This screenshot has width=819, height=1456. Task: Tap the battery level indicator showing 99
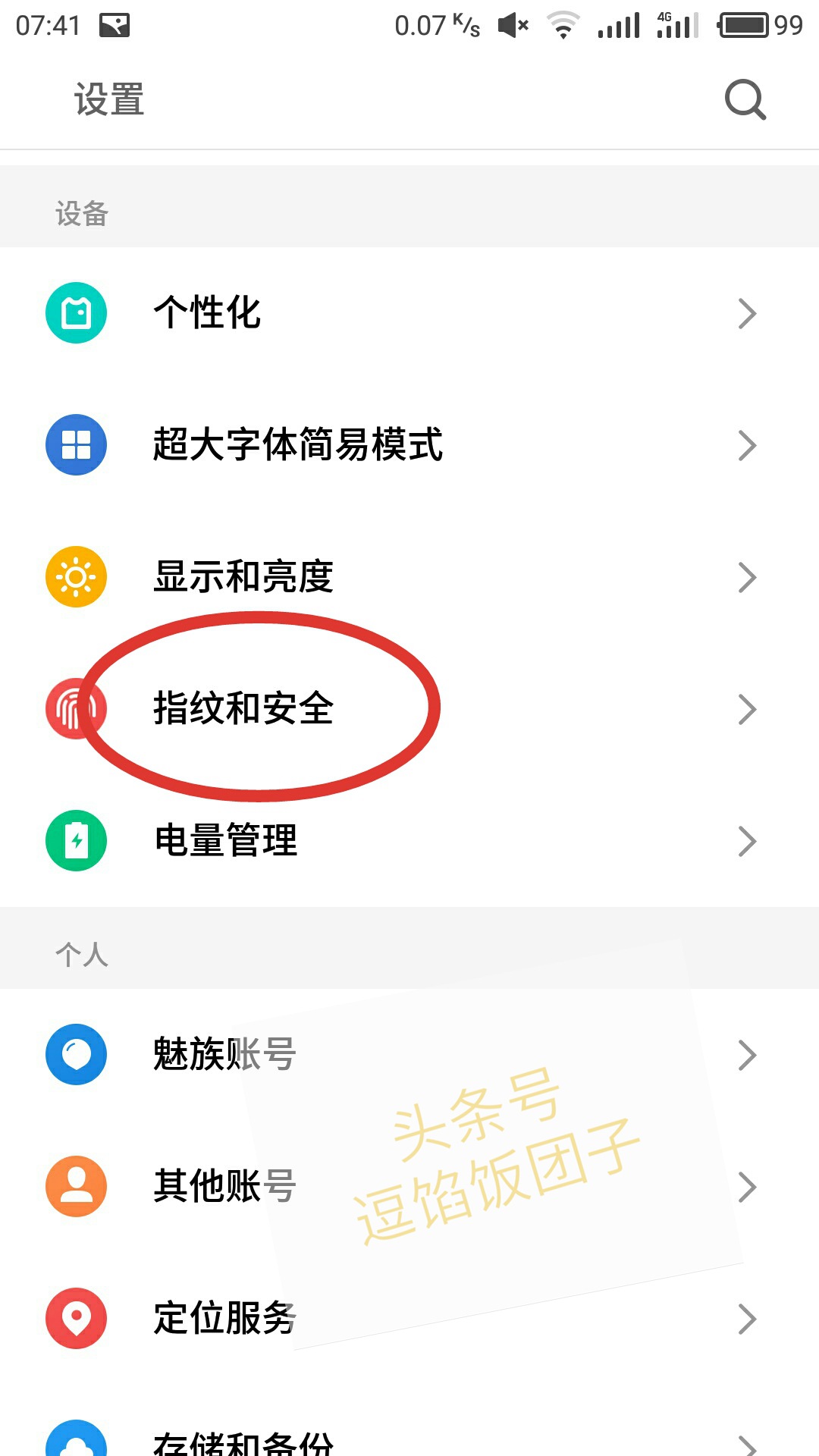758,25
